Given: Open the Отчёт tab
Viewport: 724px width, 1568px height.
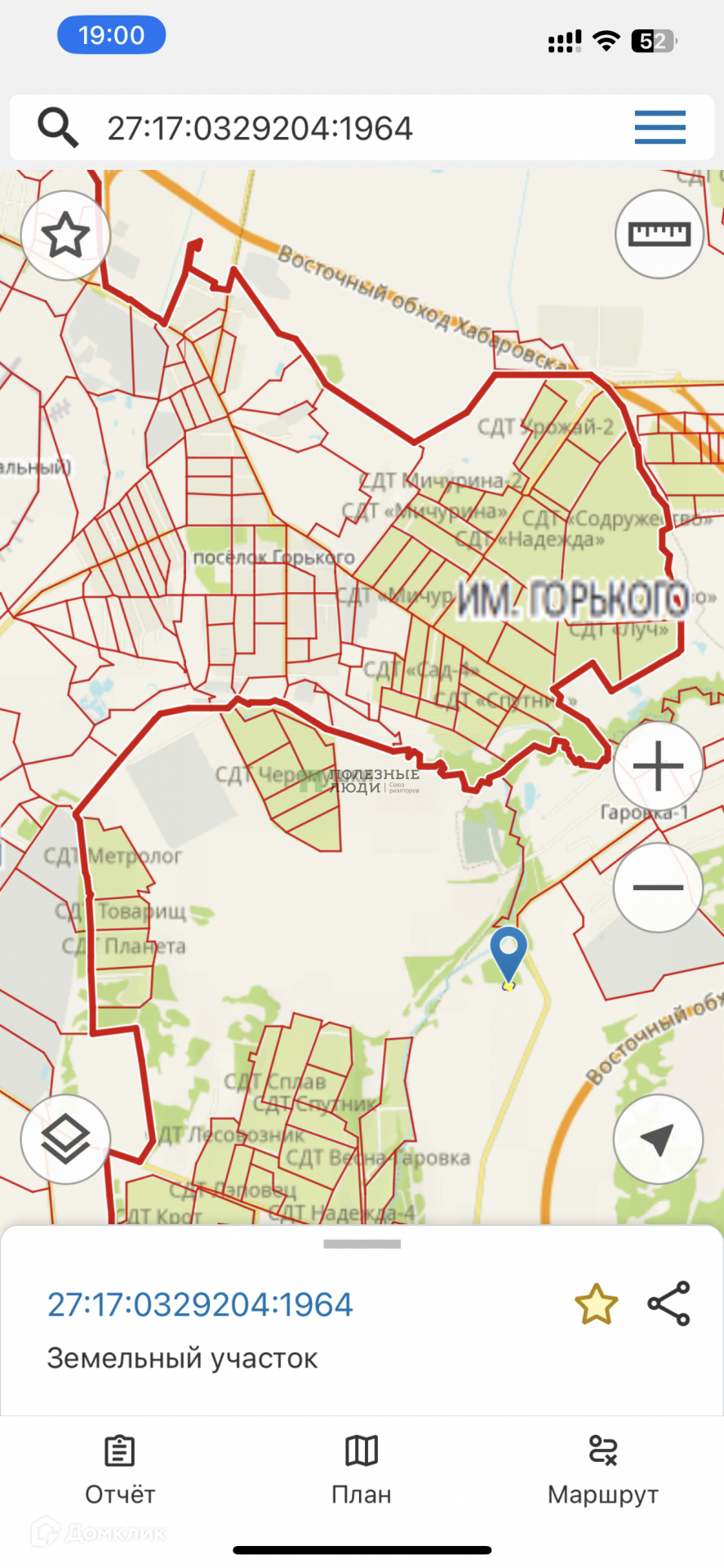Looking at the screenshot, I should pyautogui.click(x=120, y=1472).
